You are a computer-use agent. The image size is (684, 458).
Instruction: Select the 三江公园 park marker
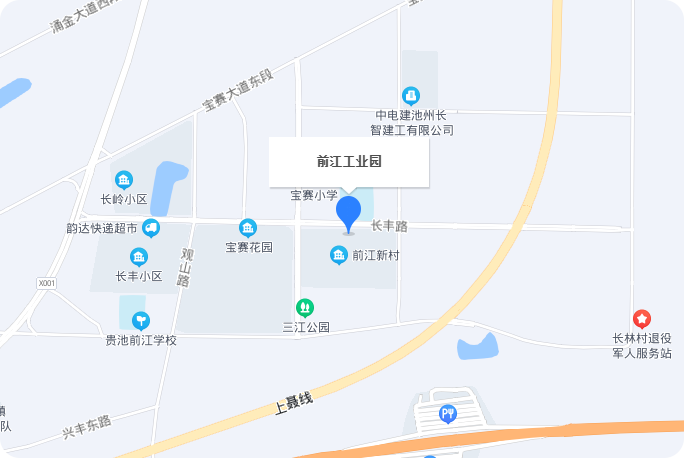tap(306, 307)
